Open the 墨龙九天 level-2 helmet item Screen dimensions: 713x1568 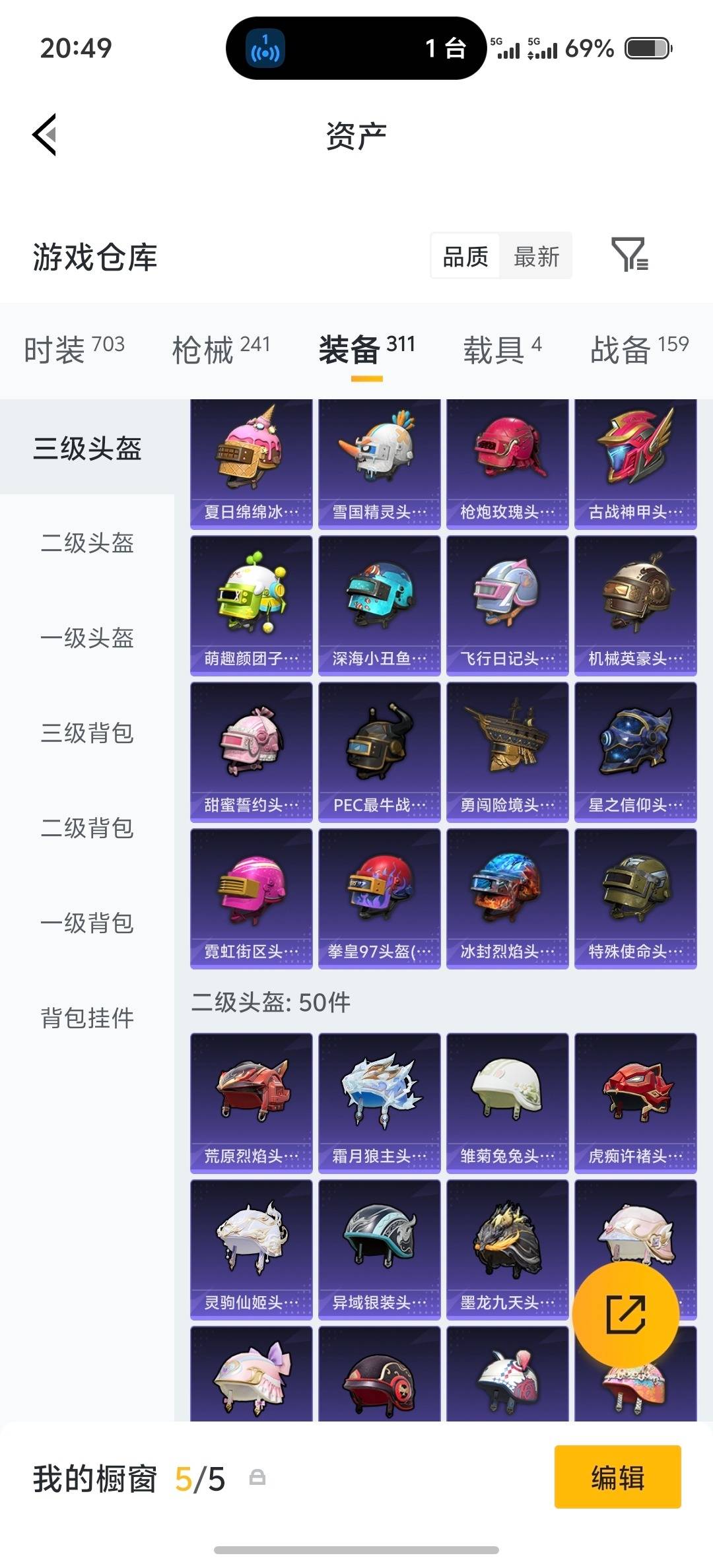507,1244
